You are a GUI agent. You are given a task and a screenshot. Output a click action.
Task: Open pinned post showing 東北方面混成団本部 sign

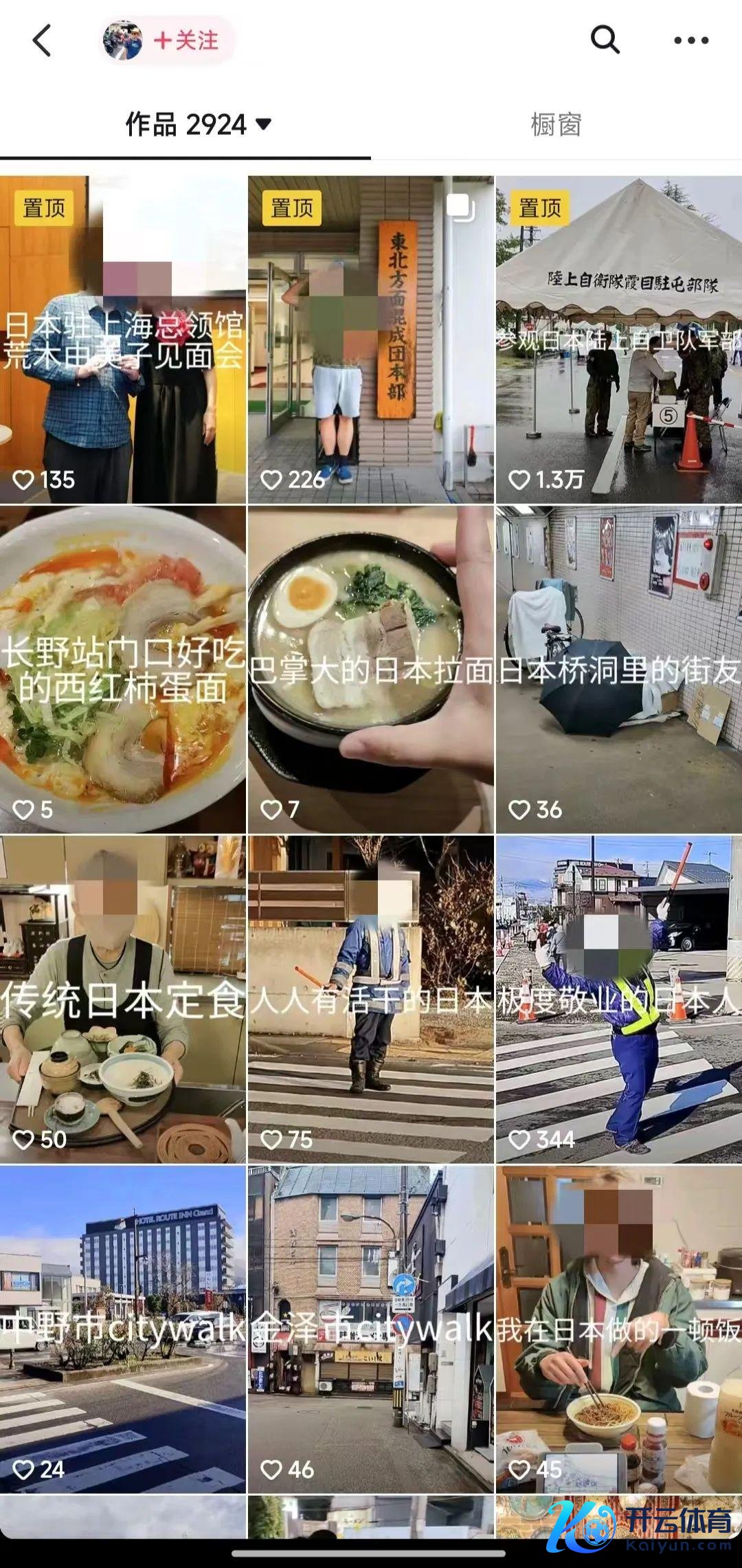click(x=370, y=339)
